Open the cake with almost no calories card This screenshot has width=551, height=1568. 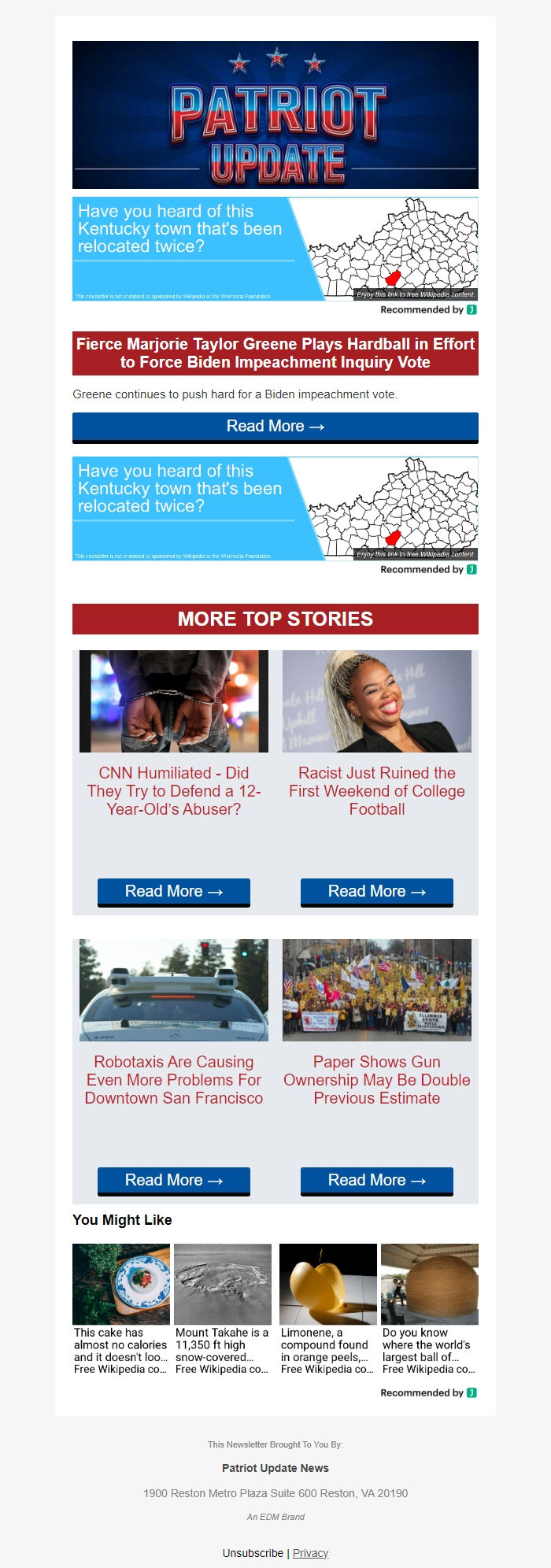click(x=120, y=1309)
